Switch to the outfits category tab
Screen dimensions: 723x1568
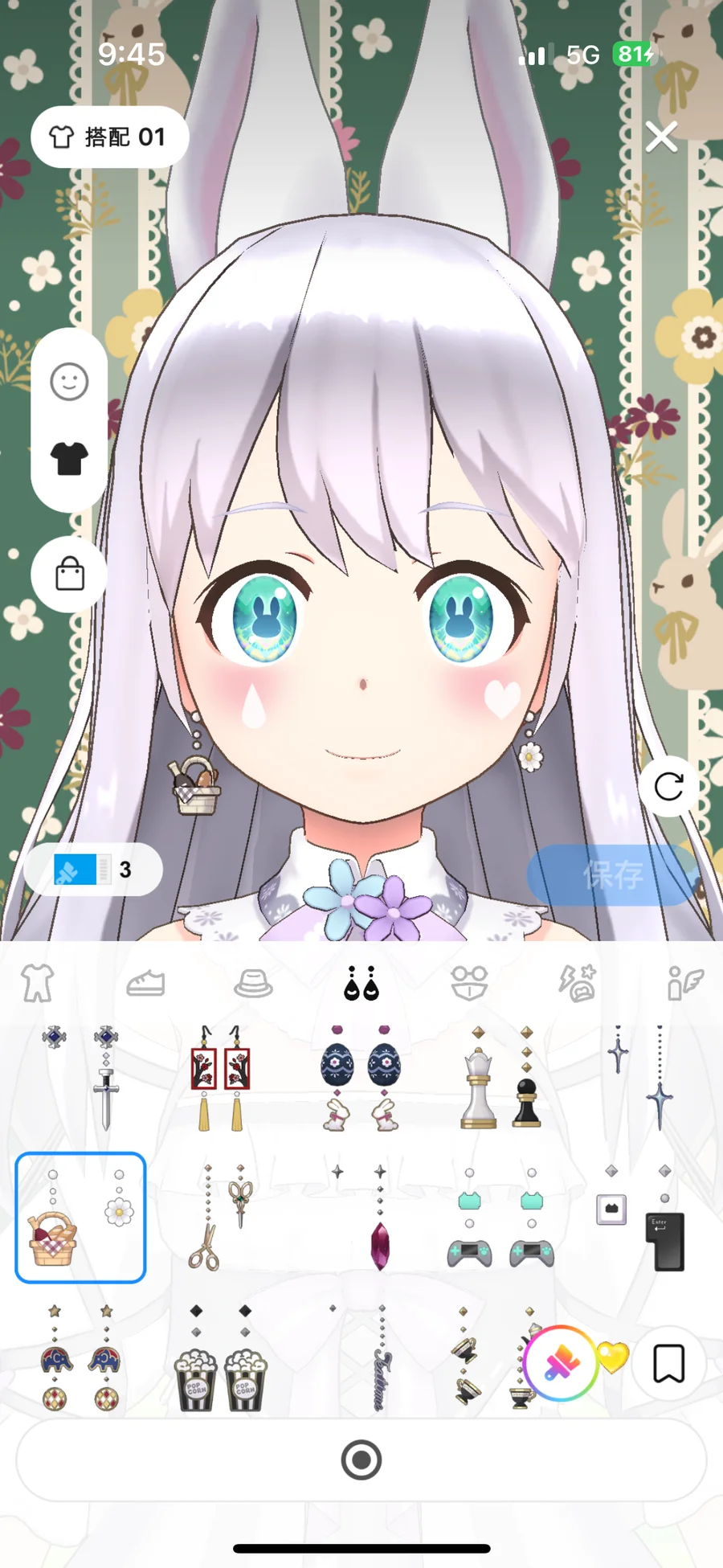click(x=37, y=983)
